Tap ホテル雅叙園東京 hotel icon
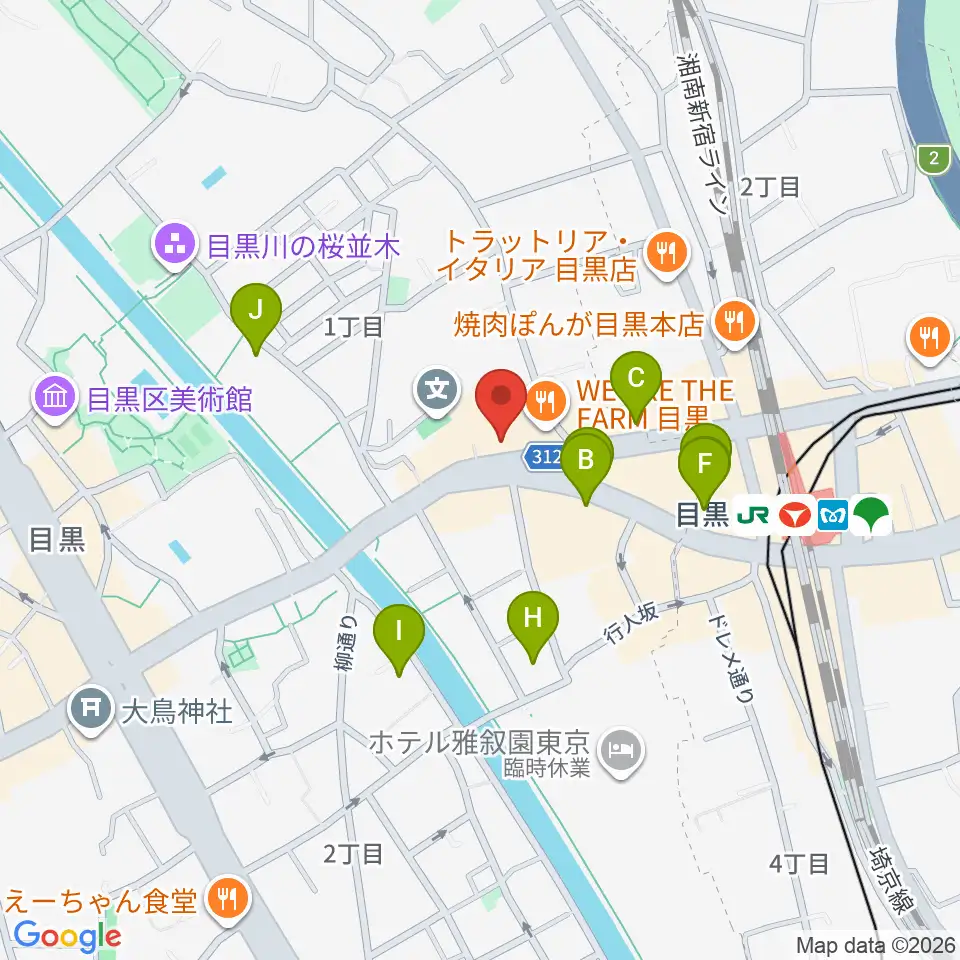Viewport: 960px width, 960px height. [622, 751]
